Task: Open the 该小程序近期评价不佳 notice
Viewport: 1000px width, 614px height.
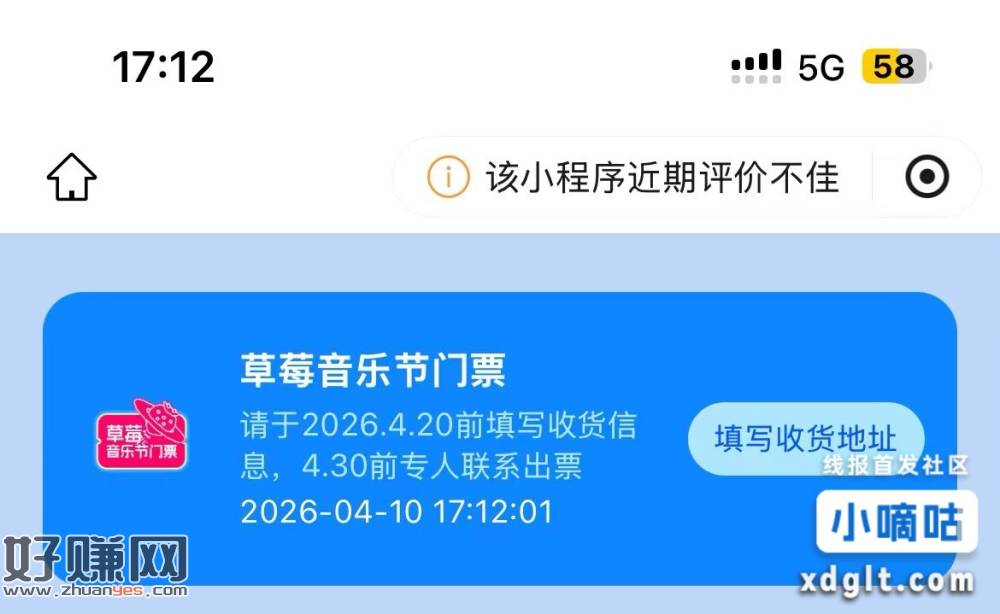Action: tap(634, 178)
